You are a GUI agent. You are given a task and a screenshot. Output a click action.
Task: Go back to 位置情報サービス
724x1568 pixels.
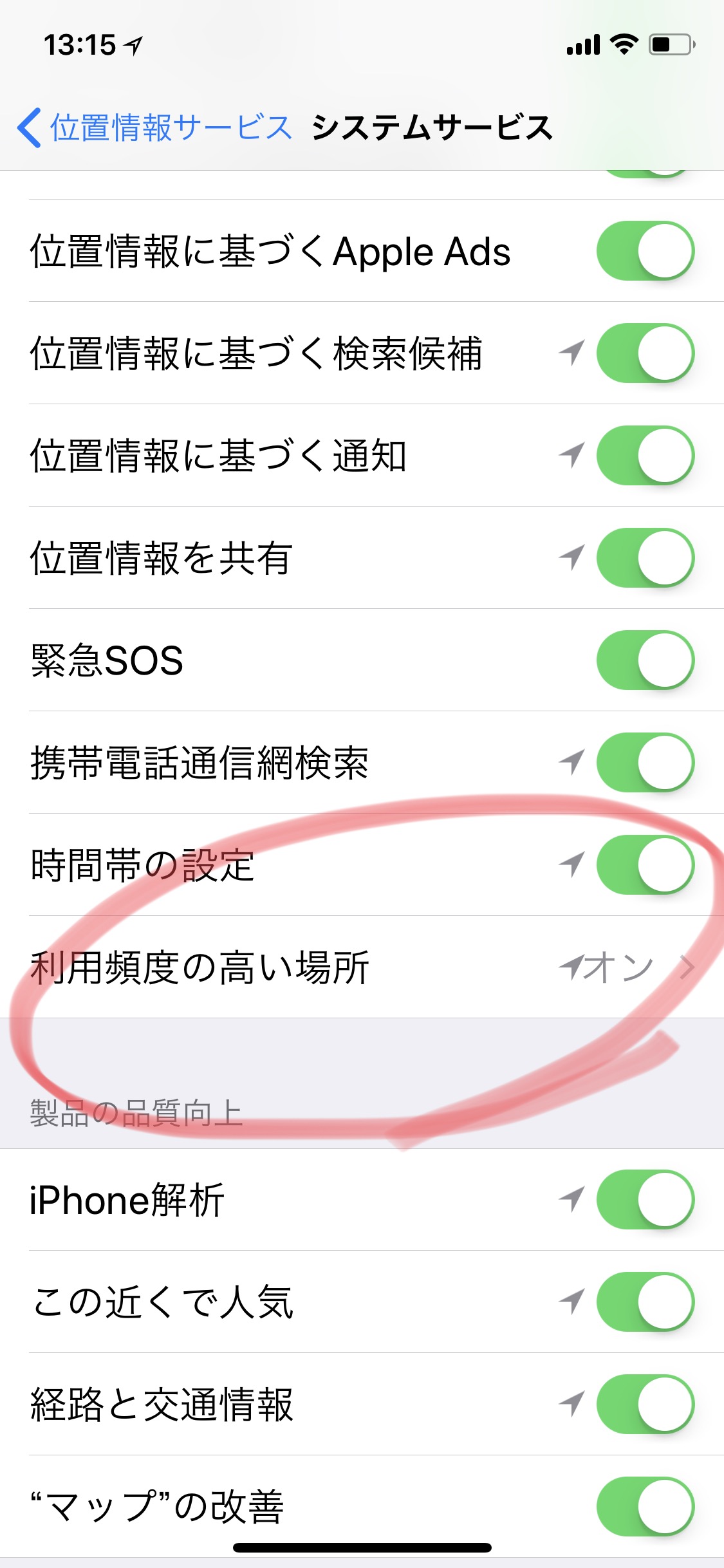(x=154, y=127)
